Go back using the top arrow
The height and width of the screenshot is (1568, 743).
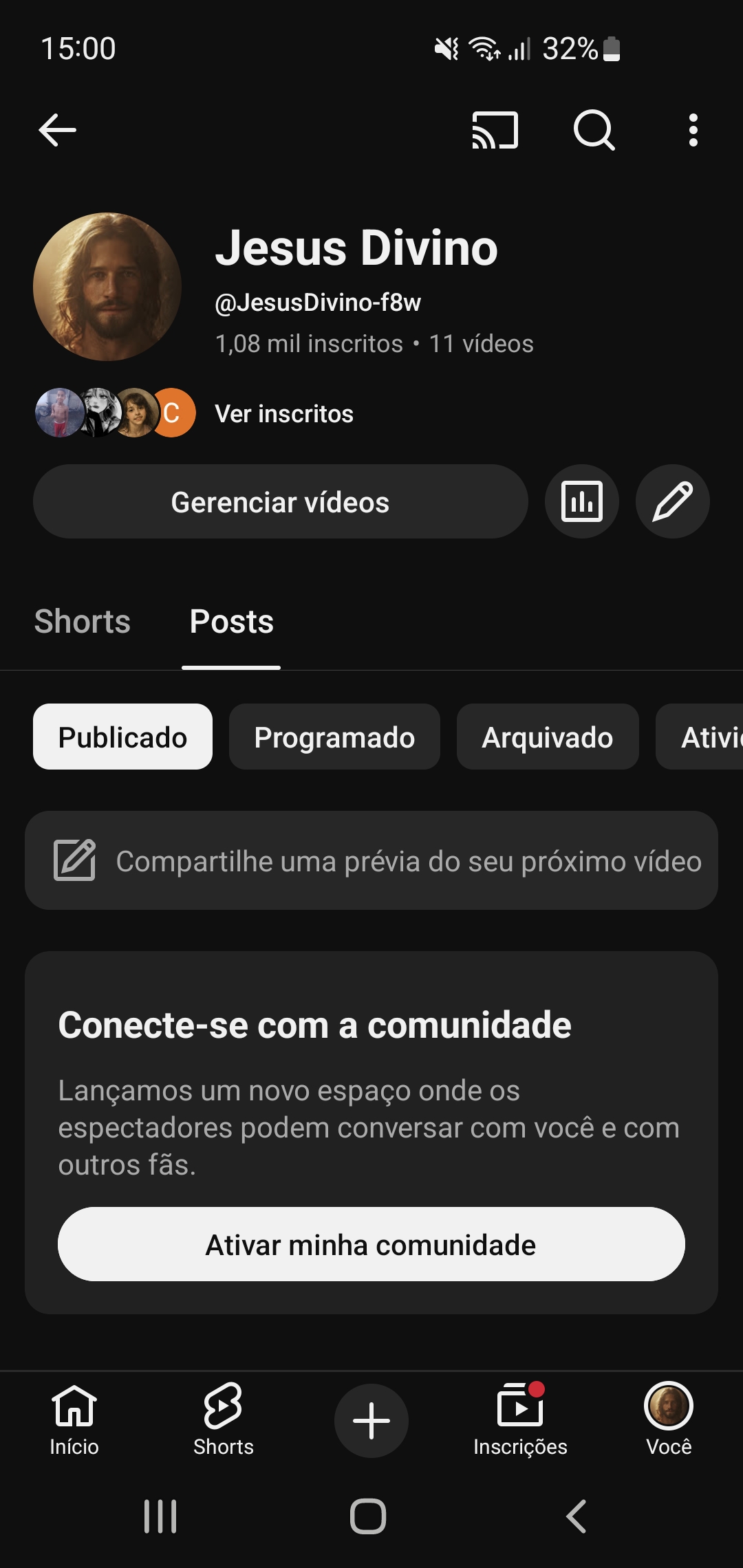(58, 130)
